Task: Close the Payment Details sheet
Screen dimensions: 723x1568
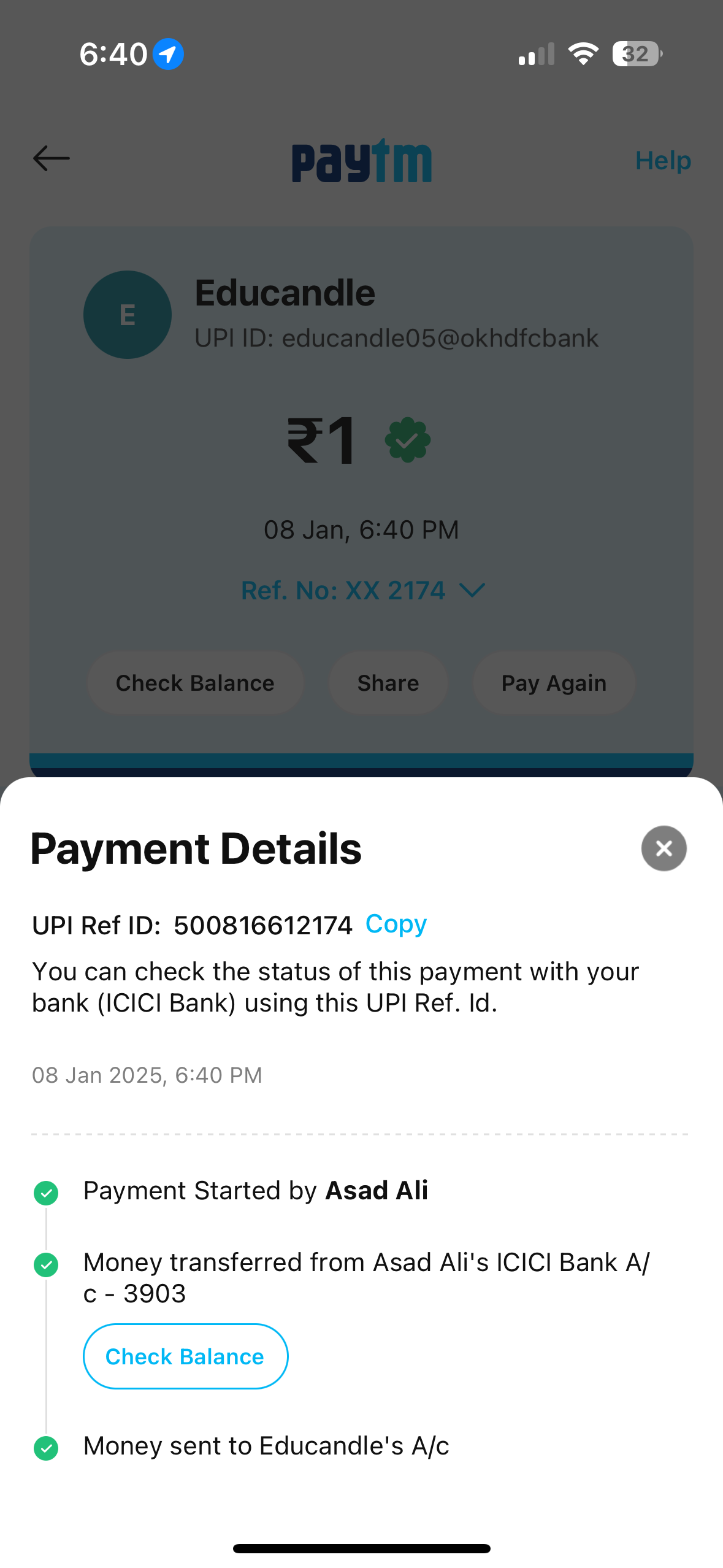Action: [x=664, y=848]
